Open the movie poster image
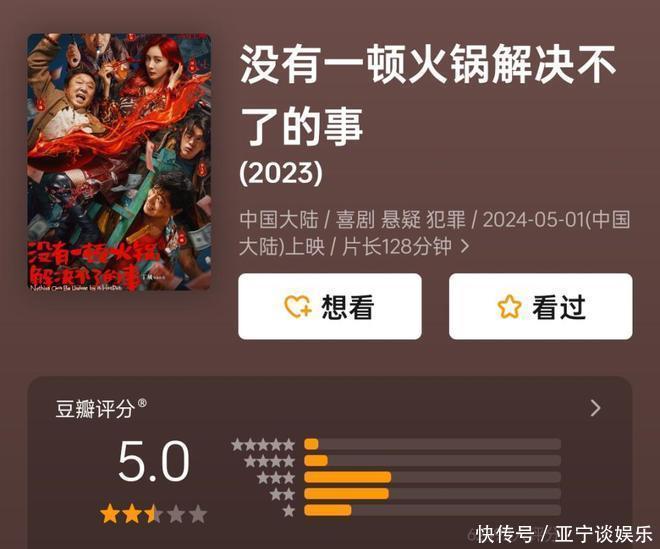The width and height of the screenshot is (660, 549). tap(118, 162)
